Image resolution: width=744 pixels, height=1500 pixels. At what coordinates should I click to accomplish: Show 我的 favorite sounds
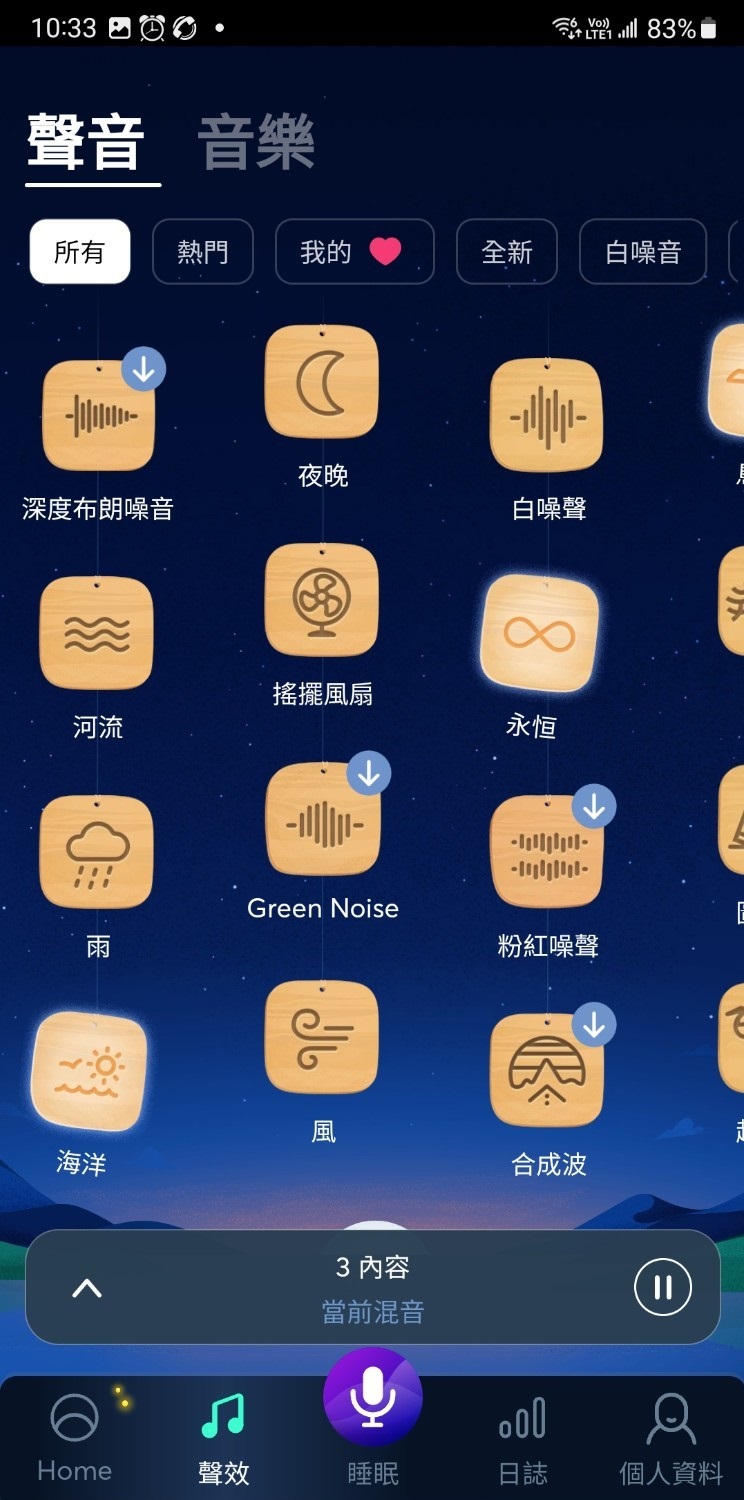(354, 252)
